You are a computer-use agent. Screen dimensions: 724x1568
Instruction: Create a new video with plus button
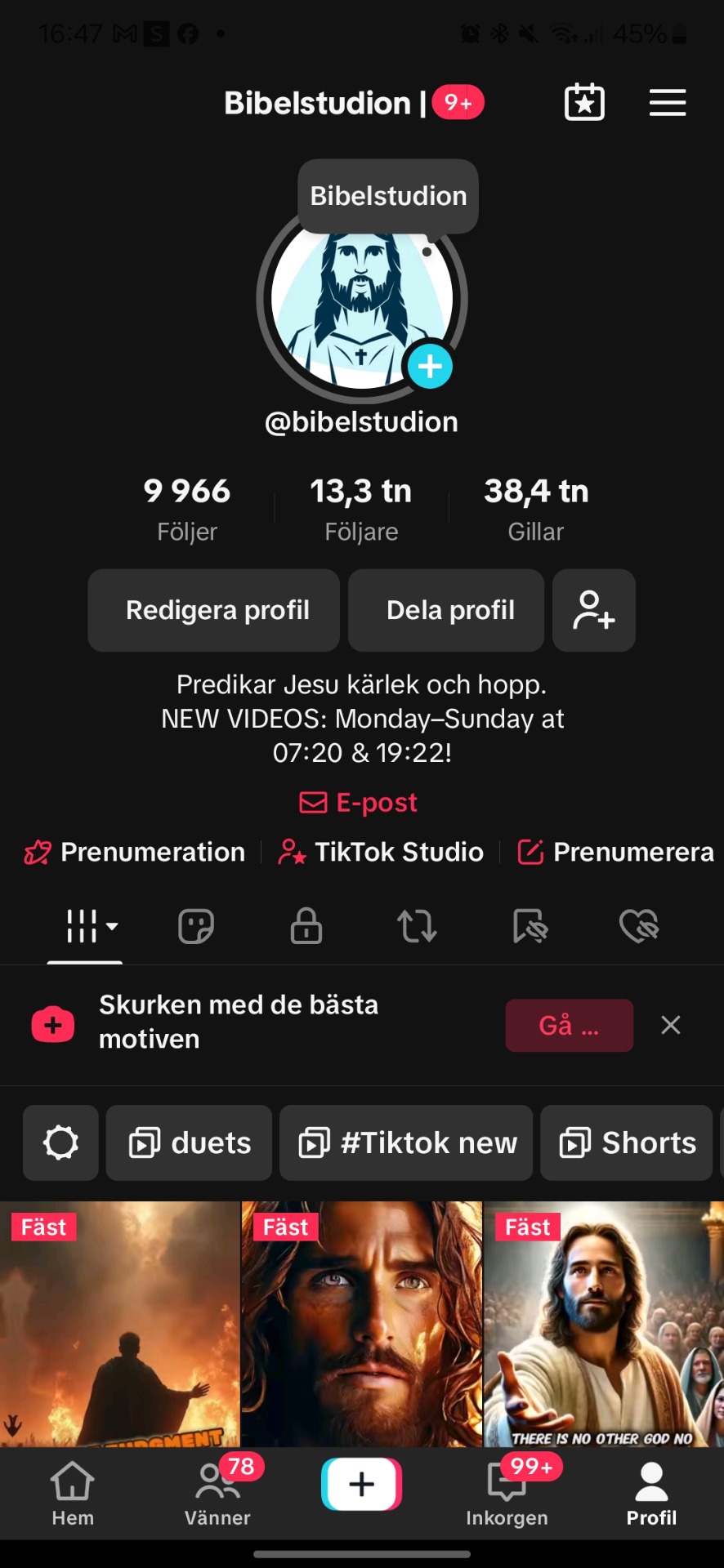tap(361, 1484)
